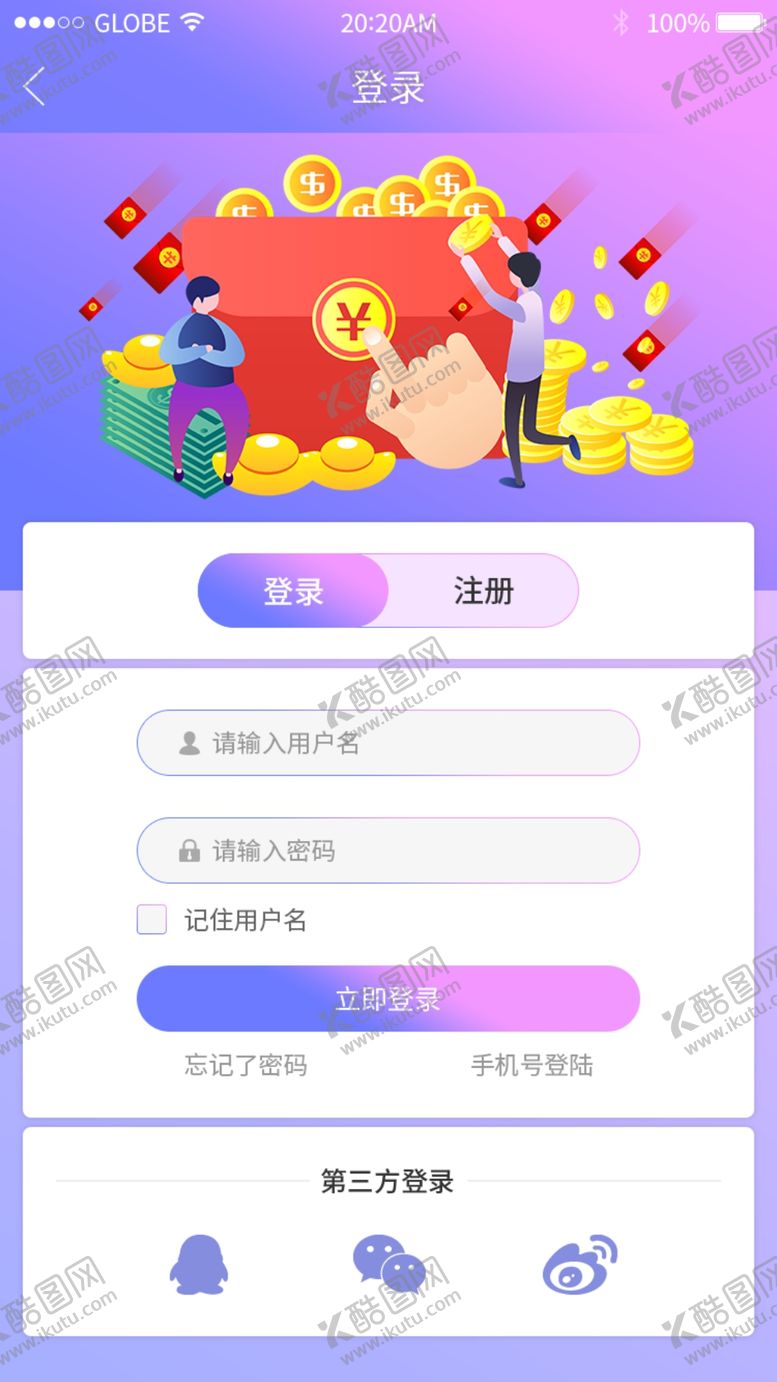The height and width of the screenshot is (1382, 777).
Task: Switch to the 注册 tab
Action: [483, 591]
